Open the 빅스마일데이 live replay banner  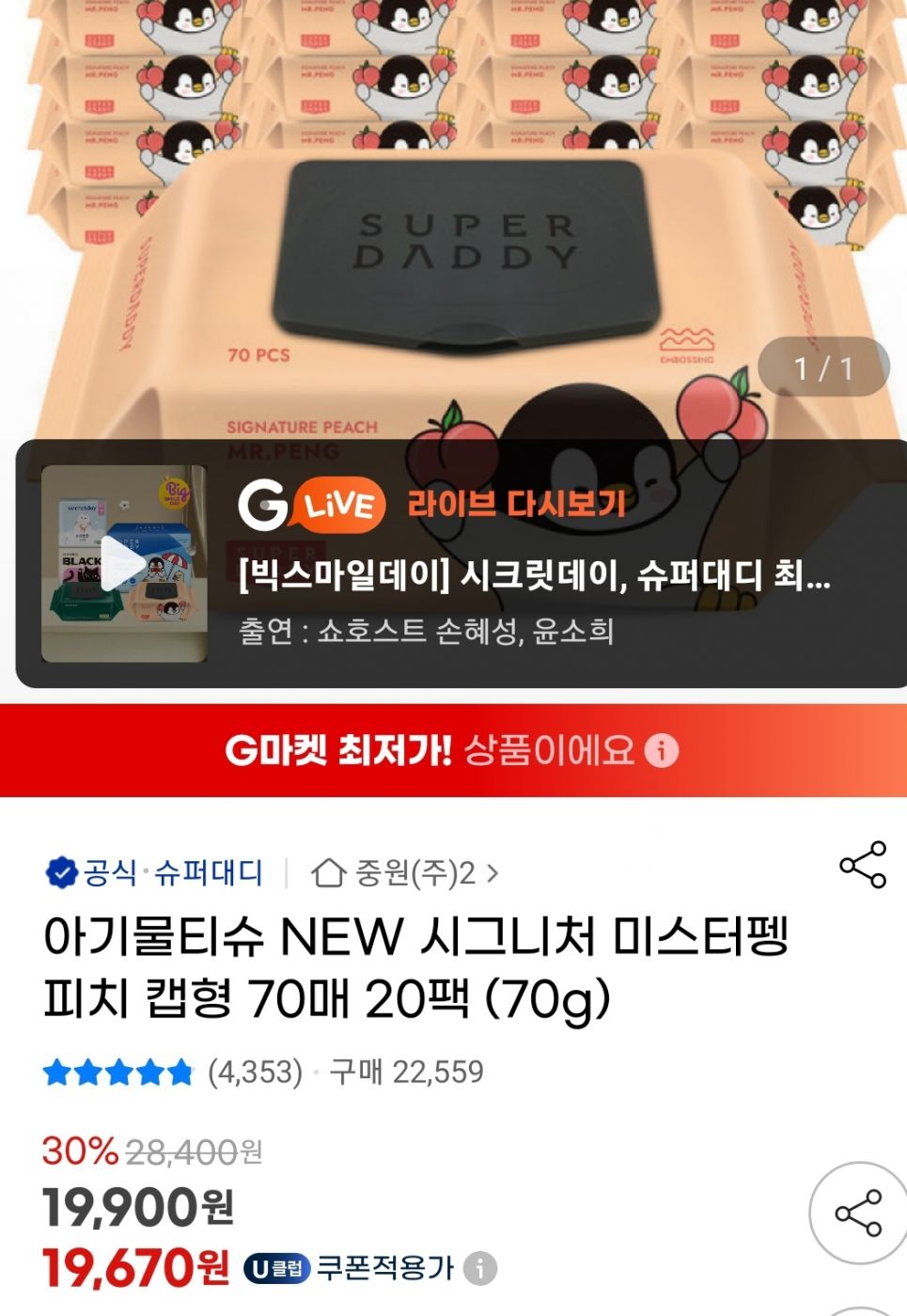pos(534,575)
